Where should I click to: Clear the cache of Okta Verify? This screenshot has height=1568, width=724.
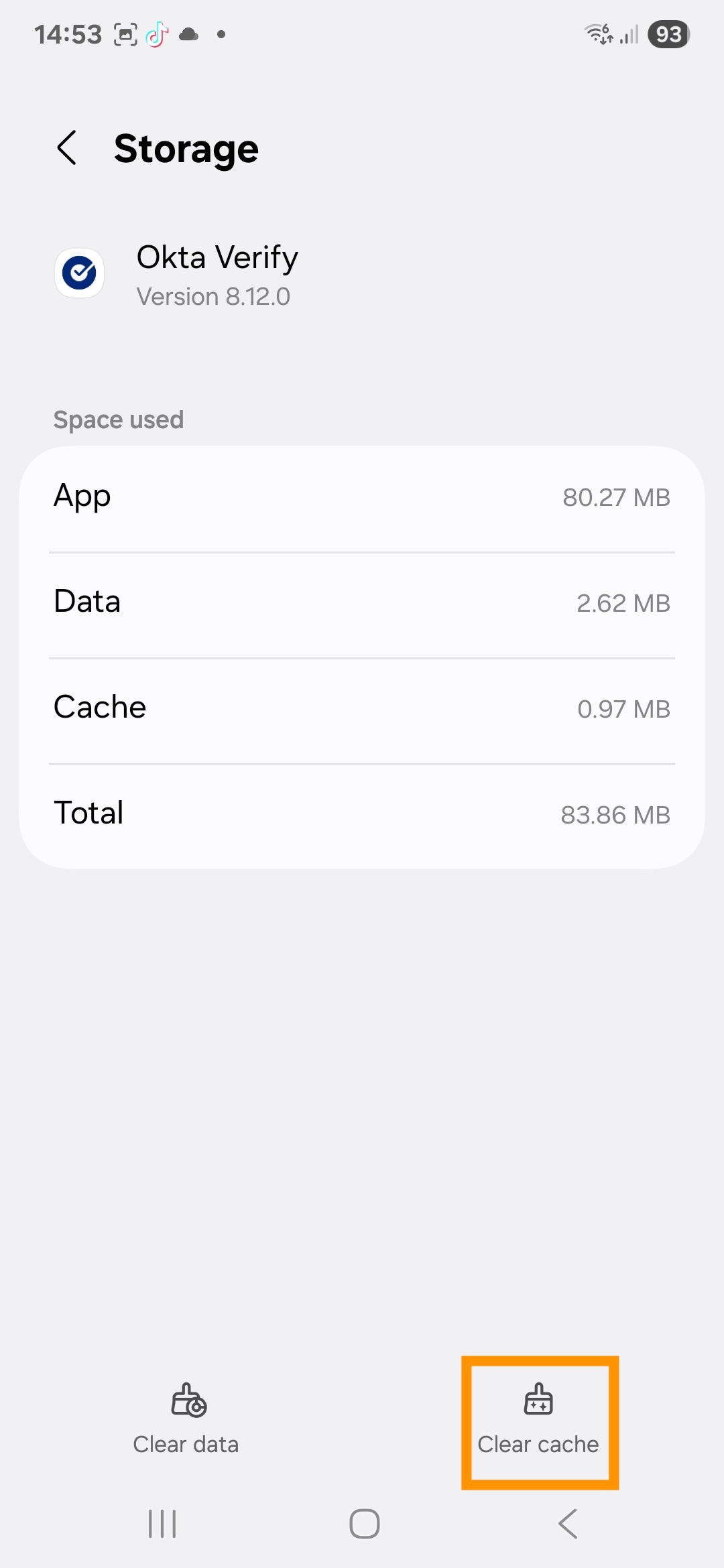[539, 1419]
